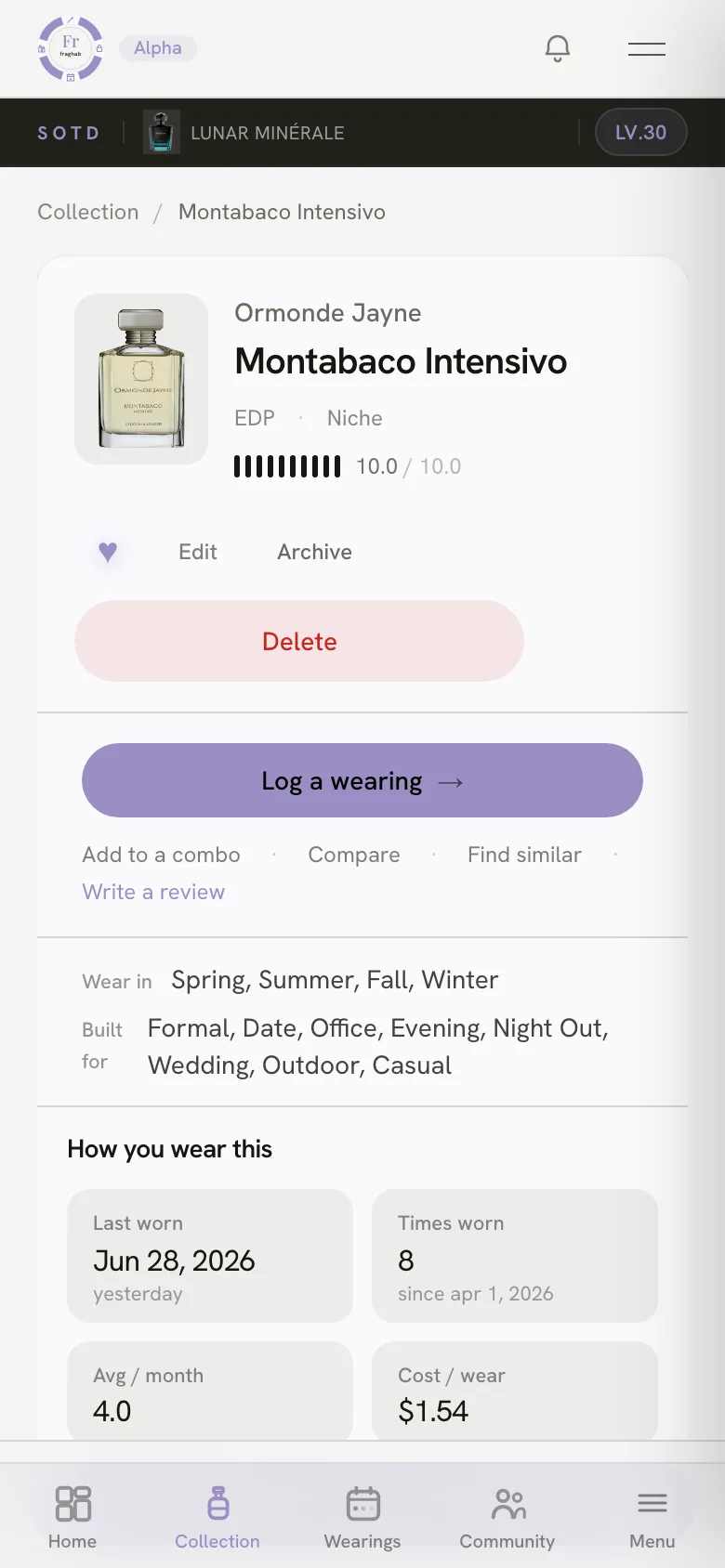Write a review
Viewport: 725px width, 1568px height.
click(x=153, y=892)
